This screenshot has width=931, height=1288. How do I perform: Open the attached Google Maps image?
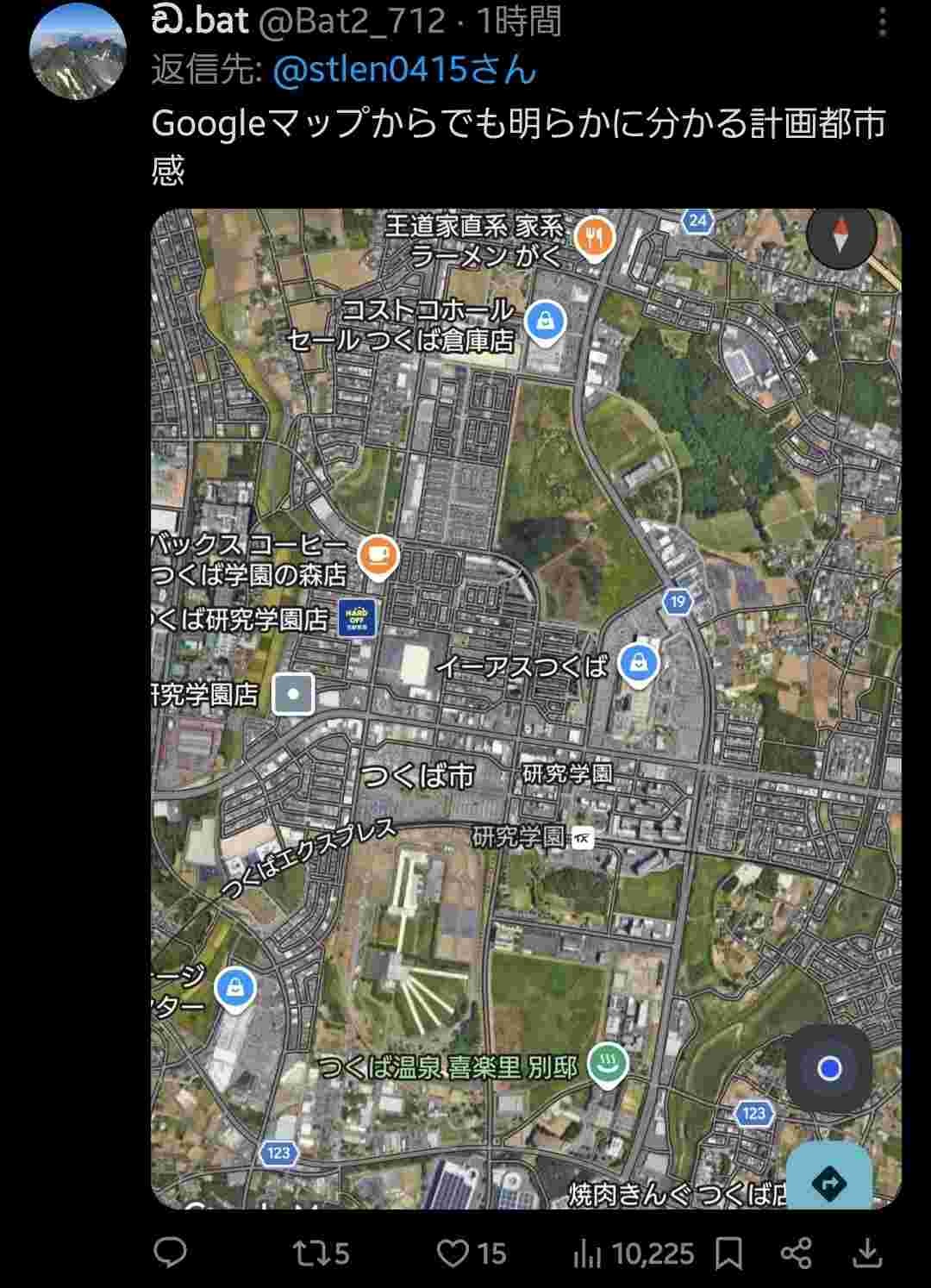coord(526,707)
